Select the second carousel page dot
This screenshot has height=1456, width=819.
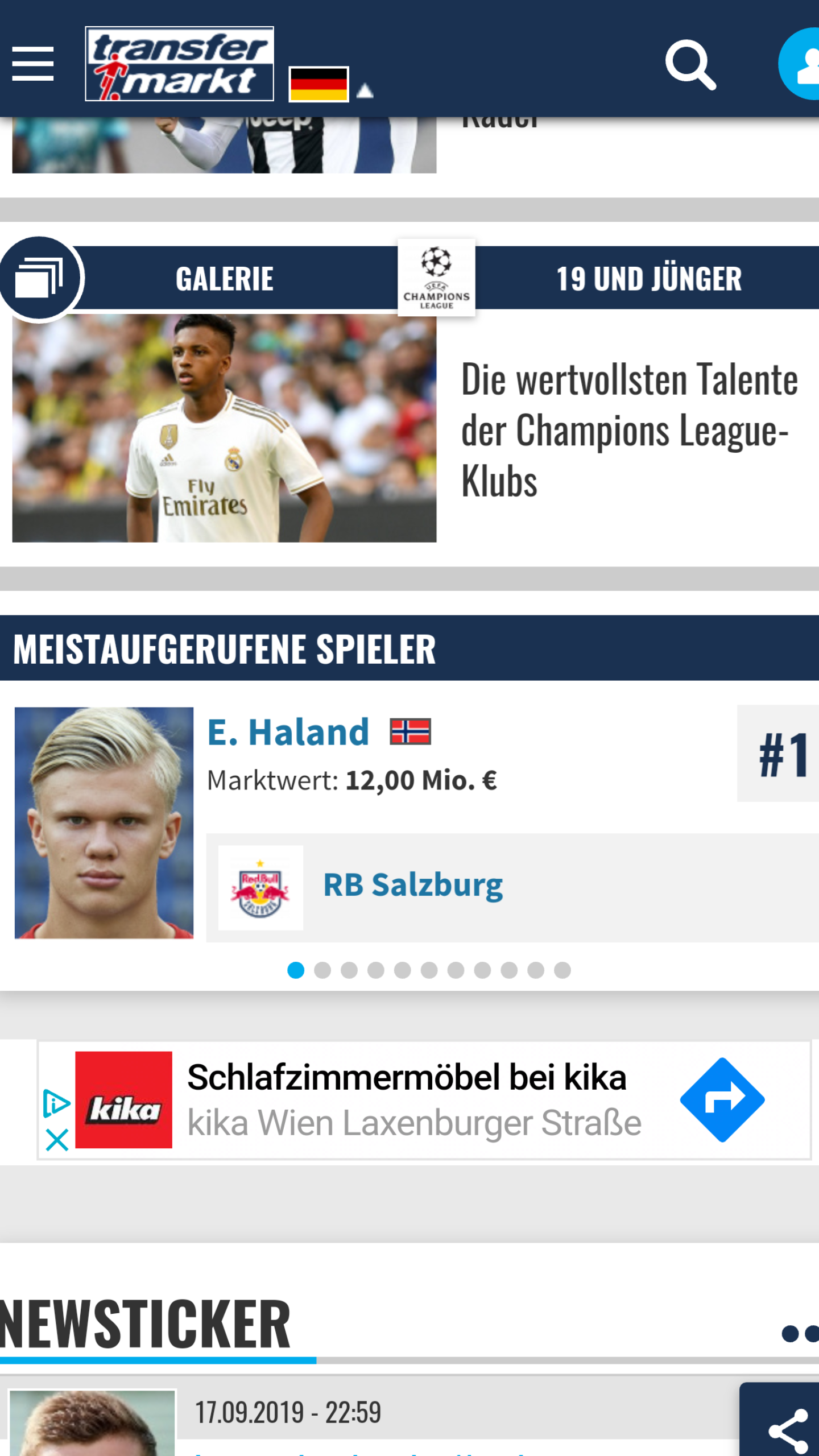[x=322, y=970]
